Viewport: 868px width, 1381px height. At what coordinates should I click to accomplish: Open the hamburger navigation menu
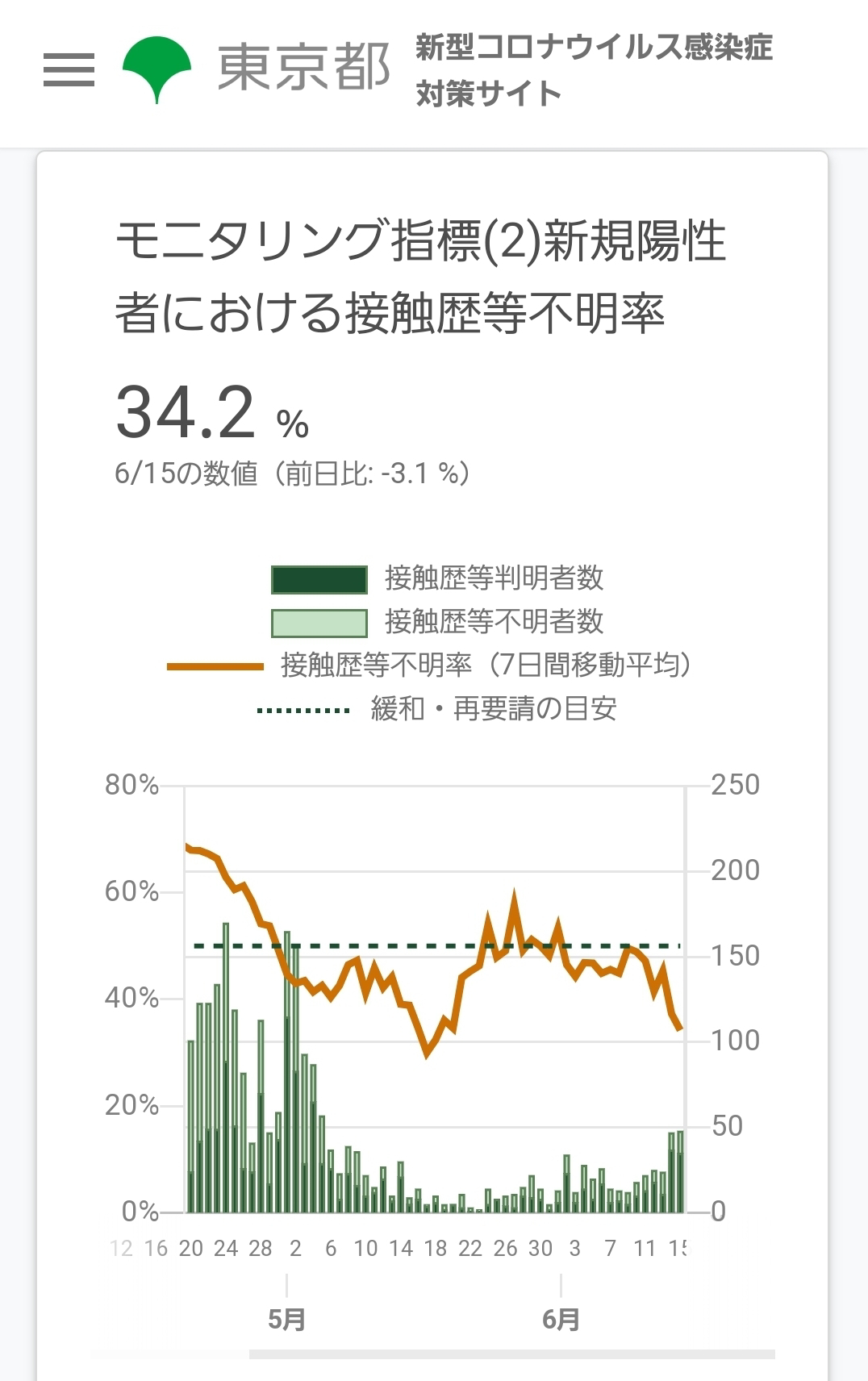tap(69, 69)
